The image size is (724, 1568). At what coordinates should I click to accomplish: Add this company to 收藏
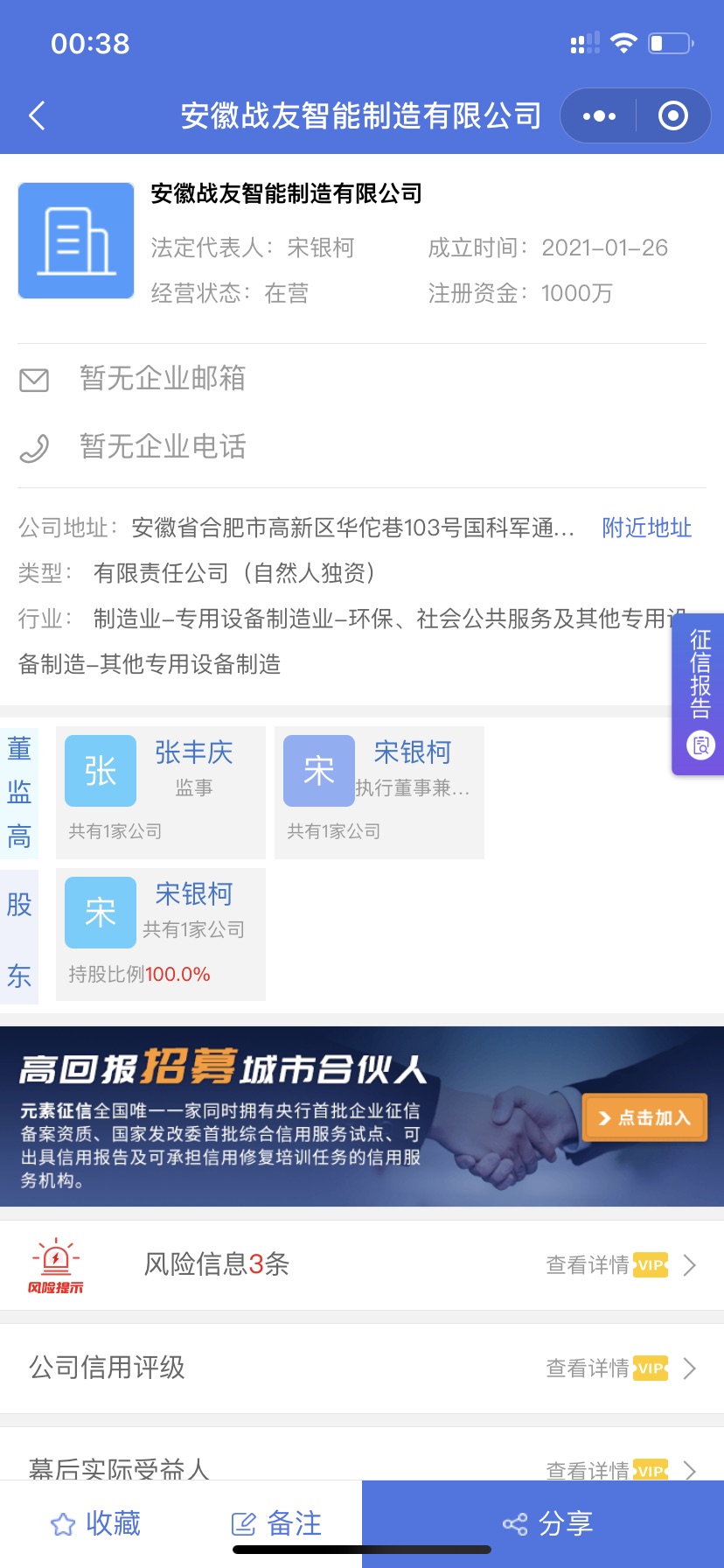(96, 1523)
